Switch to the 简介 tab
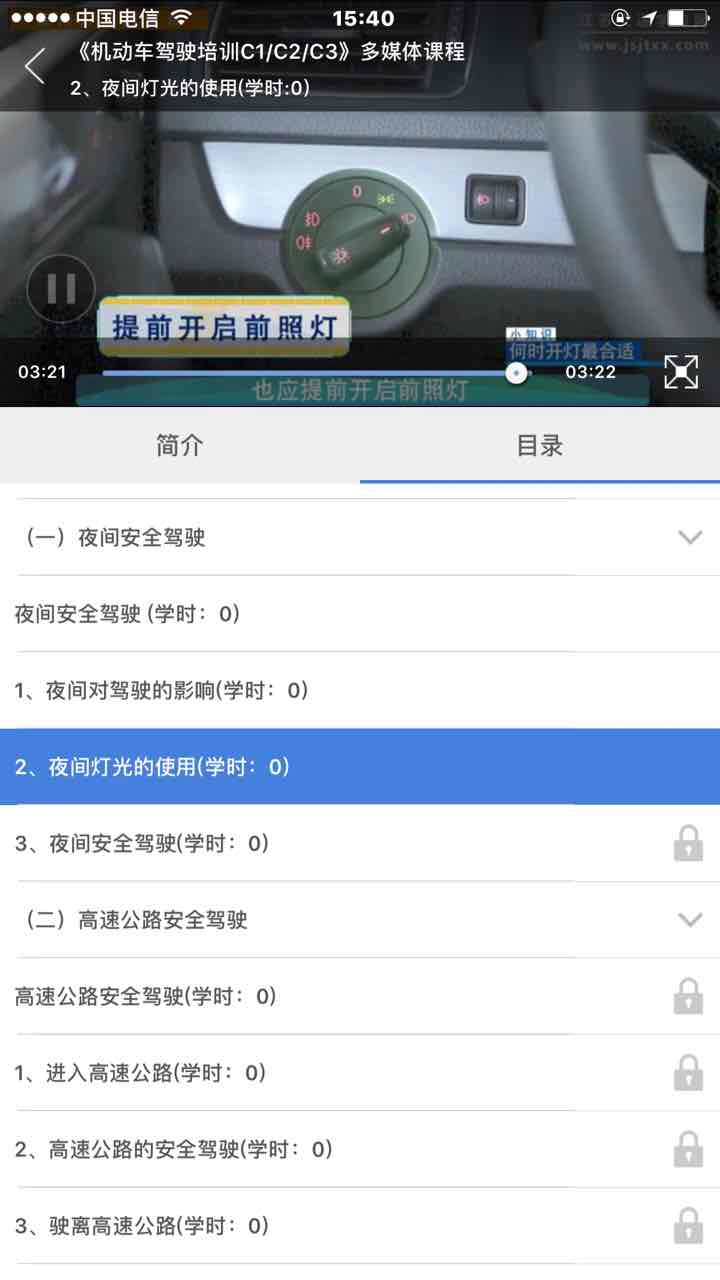Image resolution: width=720 pixels, height=1280 pixels. [x=180, y=446]
